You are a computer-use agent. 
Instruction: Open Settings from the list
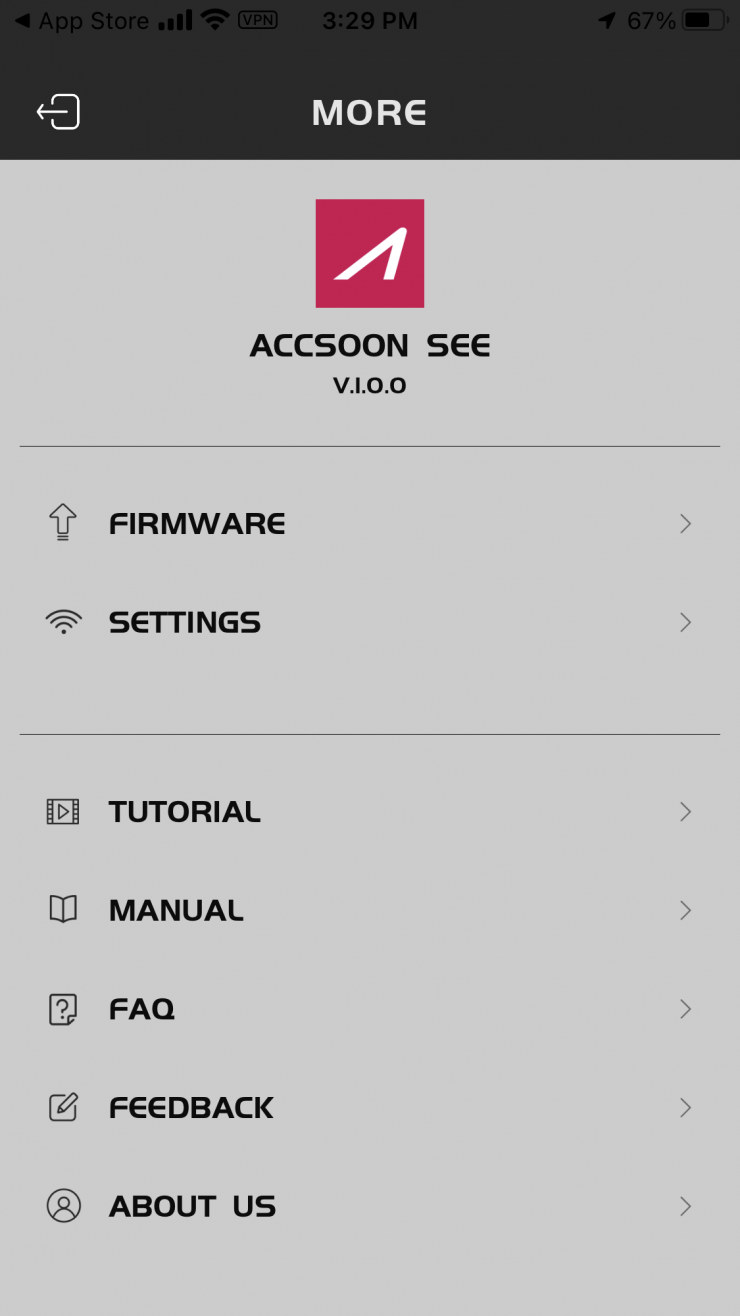(x=369, y=622)
